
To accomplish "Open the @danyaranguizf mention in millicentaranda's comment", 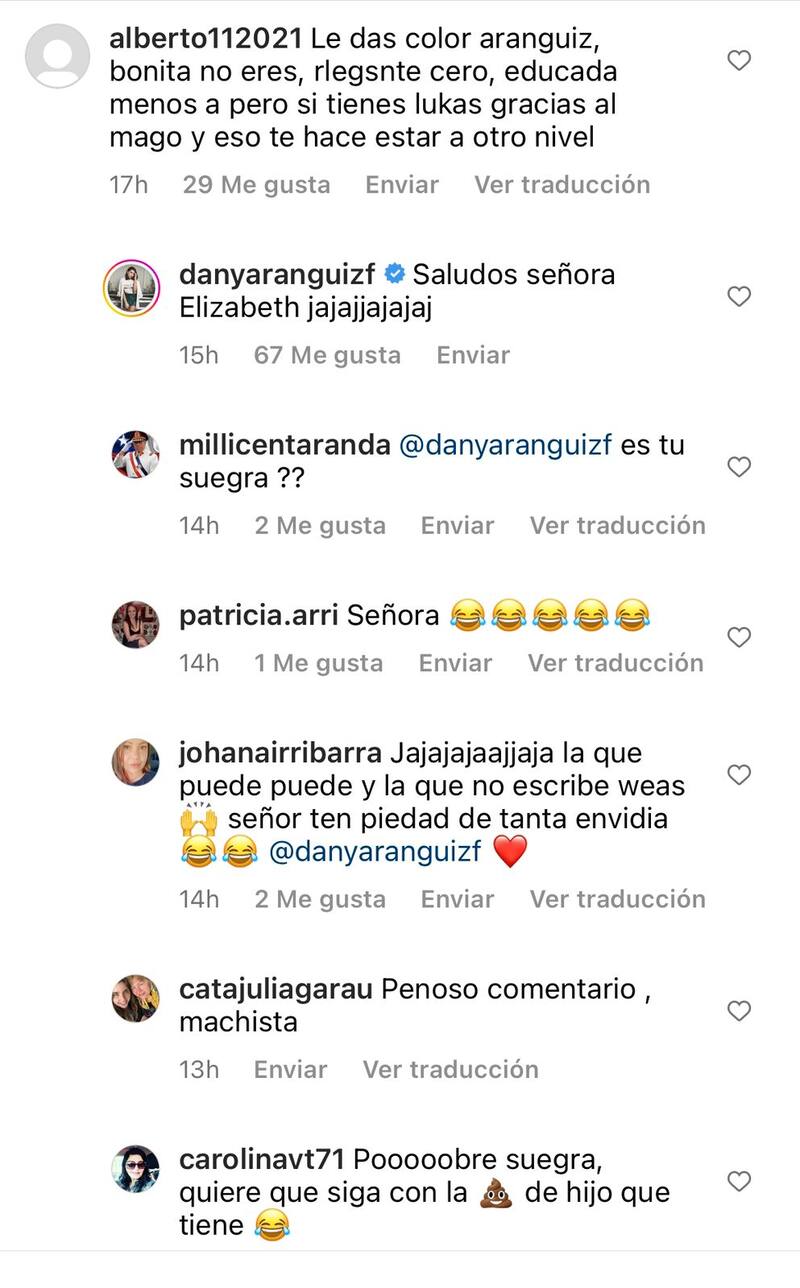I will pyautogui.click(x=504, y=445).
